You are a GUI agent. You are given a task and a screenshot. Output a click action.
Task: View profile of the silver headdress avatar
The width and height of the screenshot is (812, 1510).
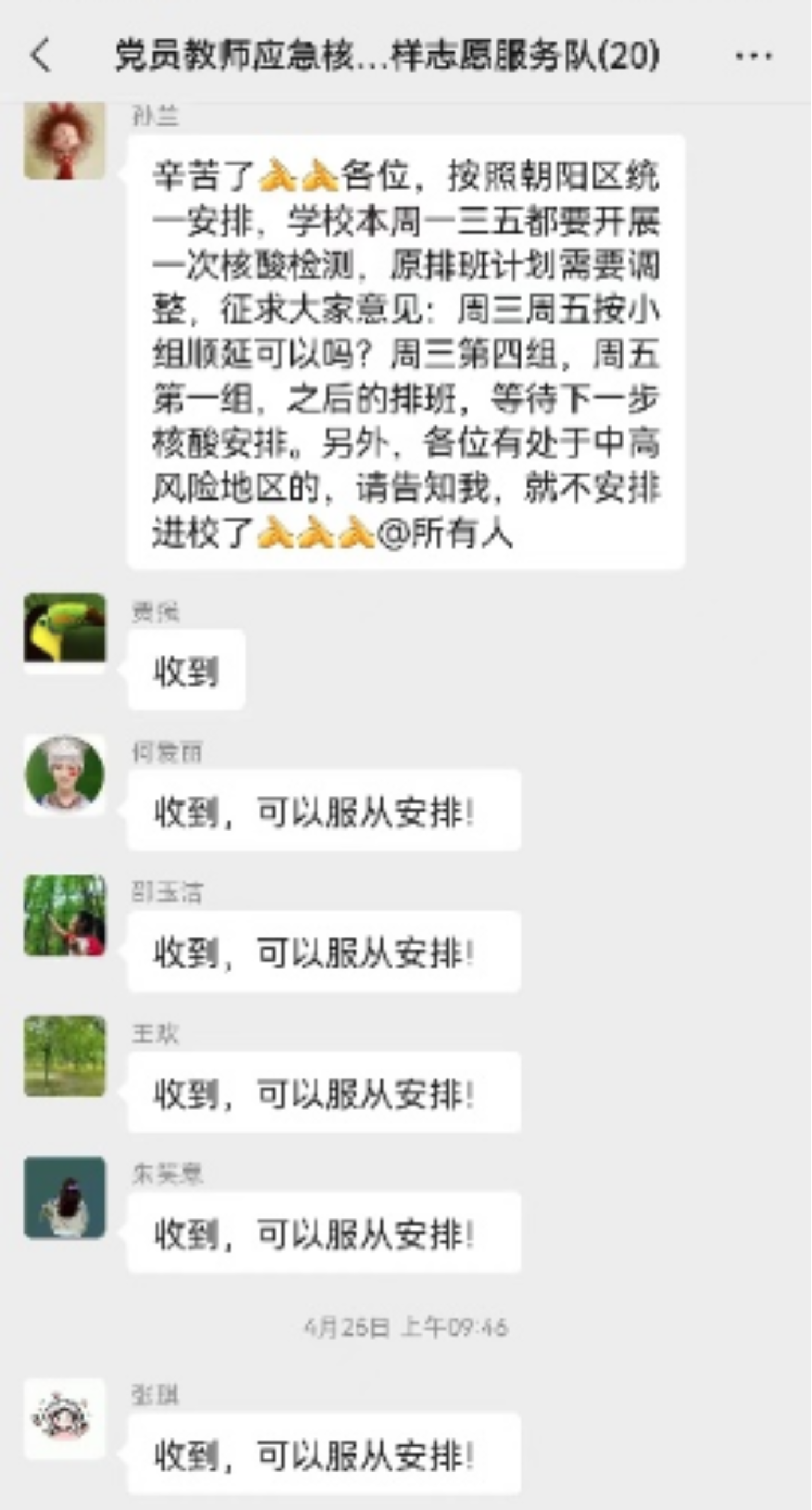pyautogui.click(x=65, y=774)
